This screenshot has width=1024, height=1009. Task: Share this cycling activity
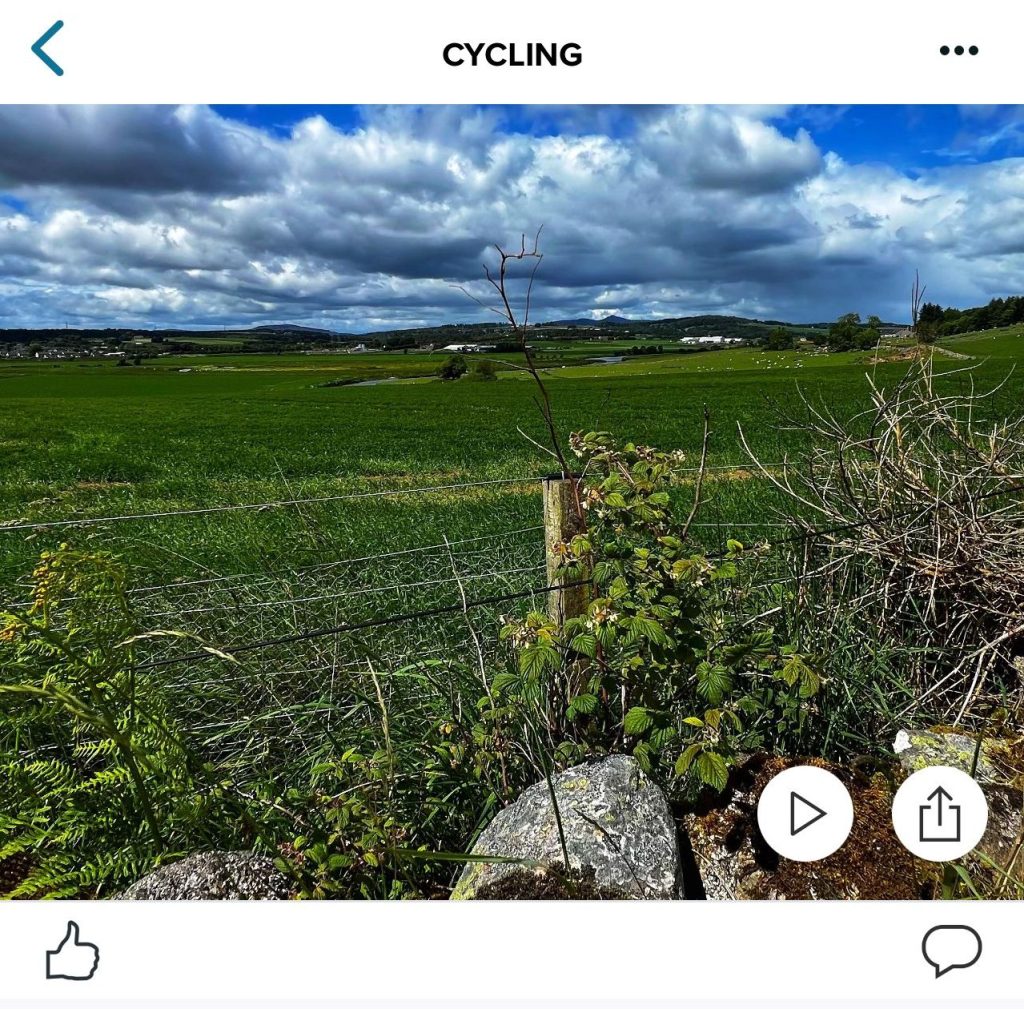939,814
